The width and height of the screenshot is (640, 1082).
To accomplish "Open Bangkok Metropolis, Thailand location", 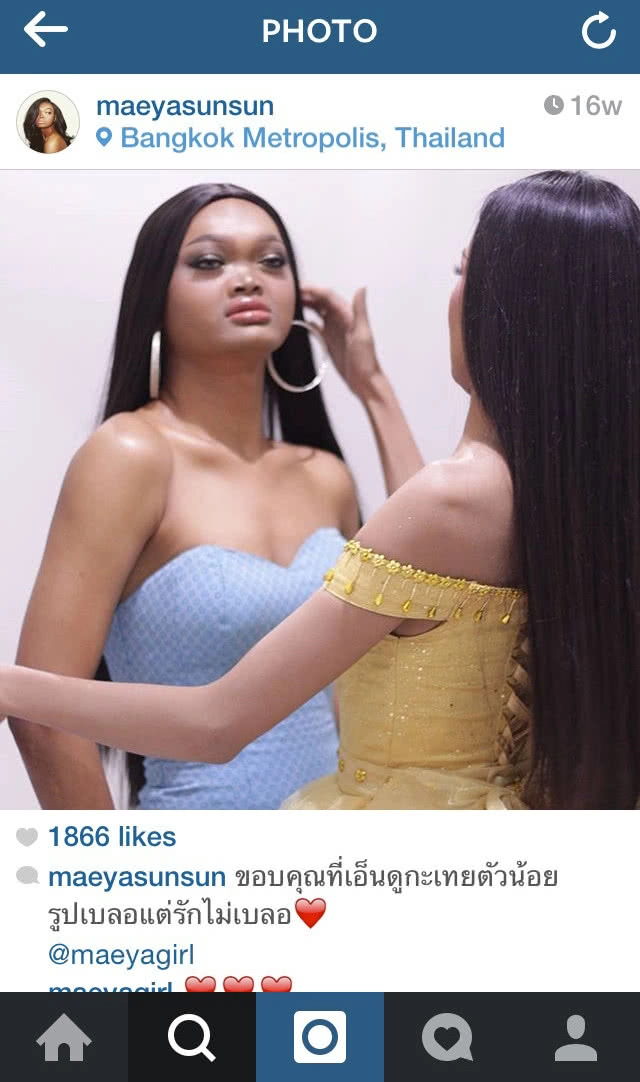I will click(311, 138).
